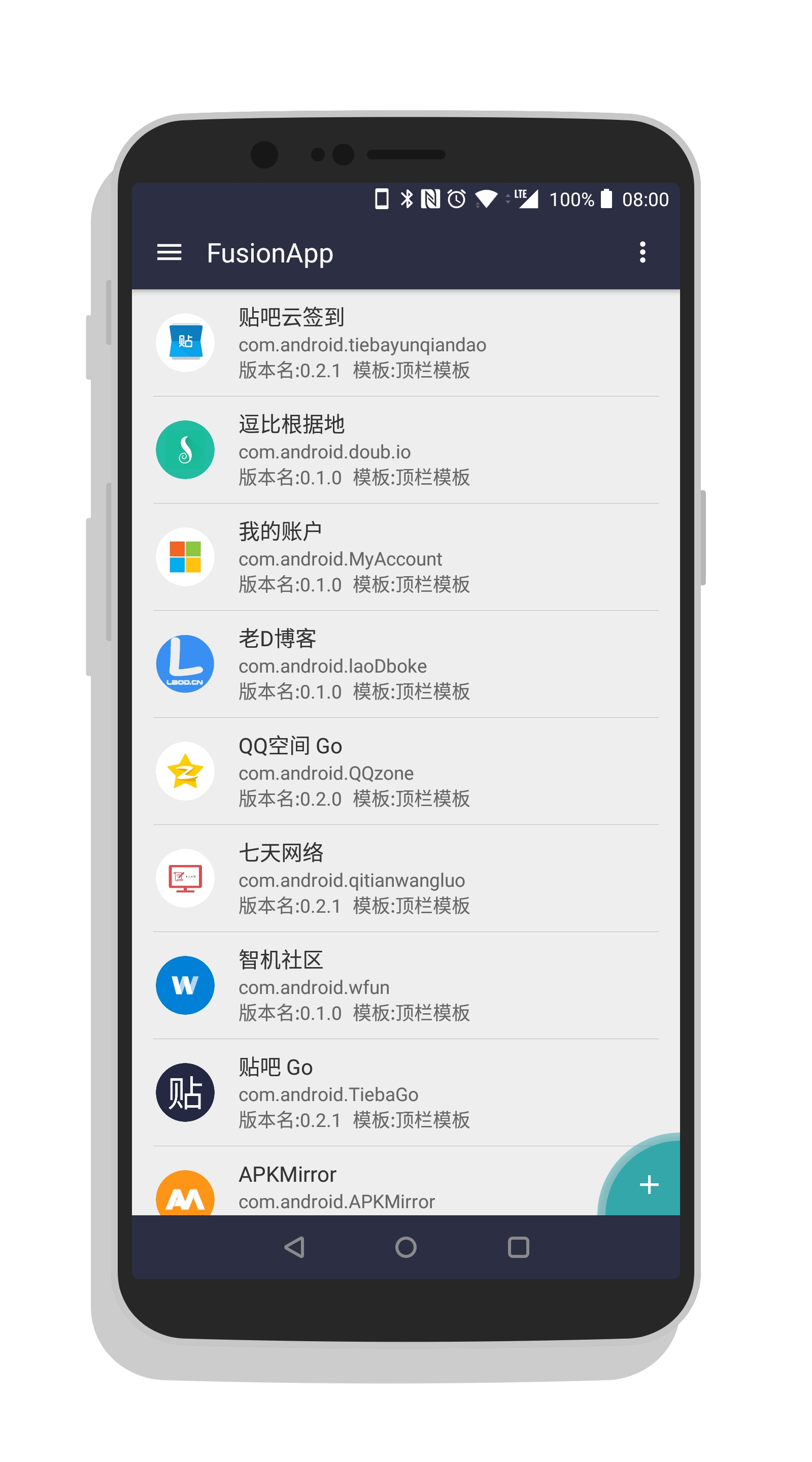This screenshot has width=812, height=1462.
Task: Open the hamburger drawer menu
Action: click(x=169, y=253)
